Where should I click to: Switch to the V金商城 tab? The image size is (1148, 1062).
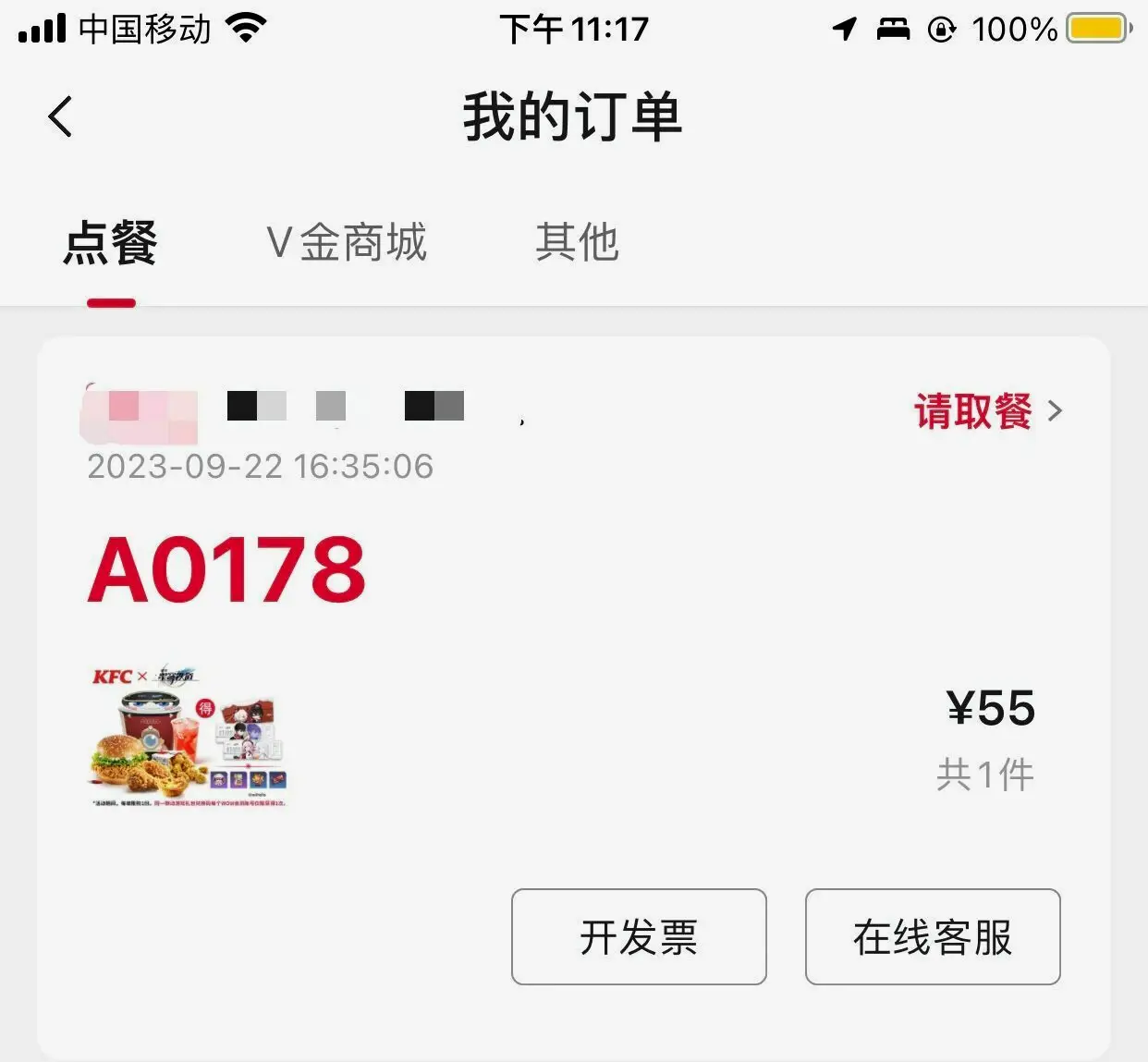[x=347, y=243]
